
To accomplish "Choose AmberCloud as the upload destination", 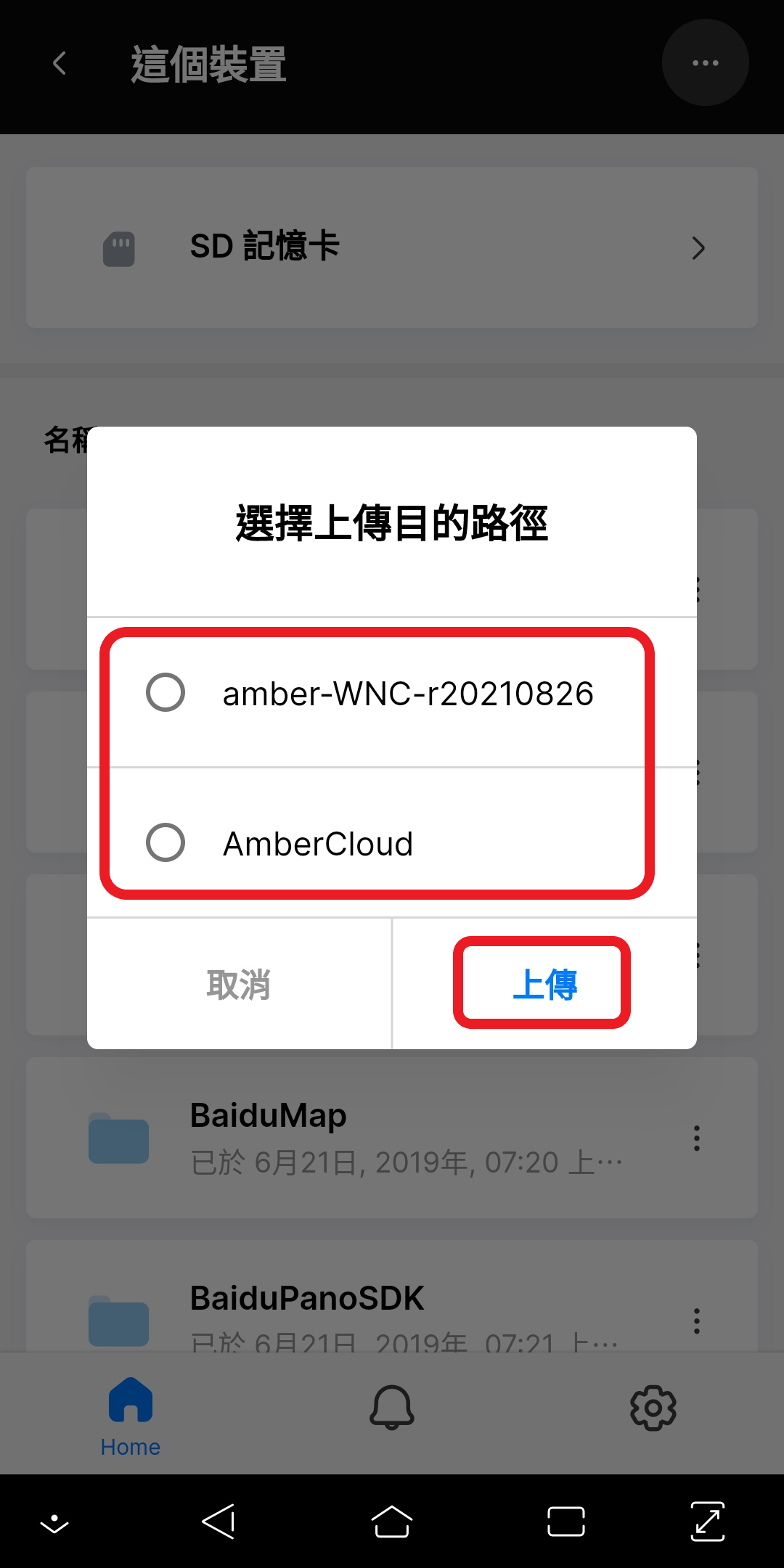I will click(x=166, y=842).
